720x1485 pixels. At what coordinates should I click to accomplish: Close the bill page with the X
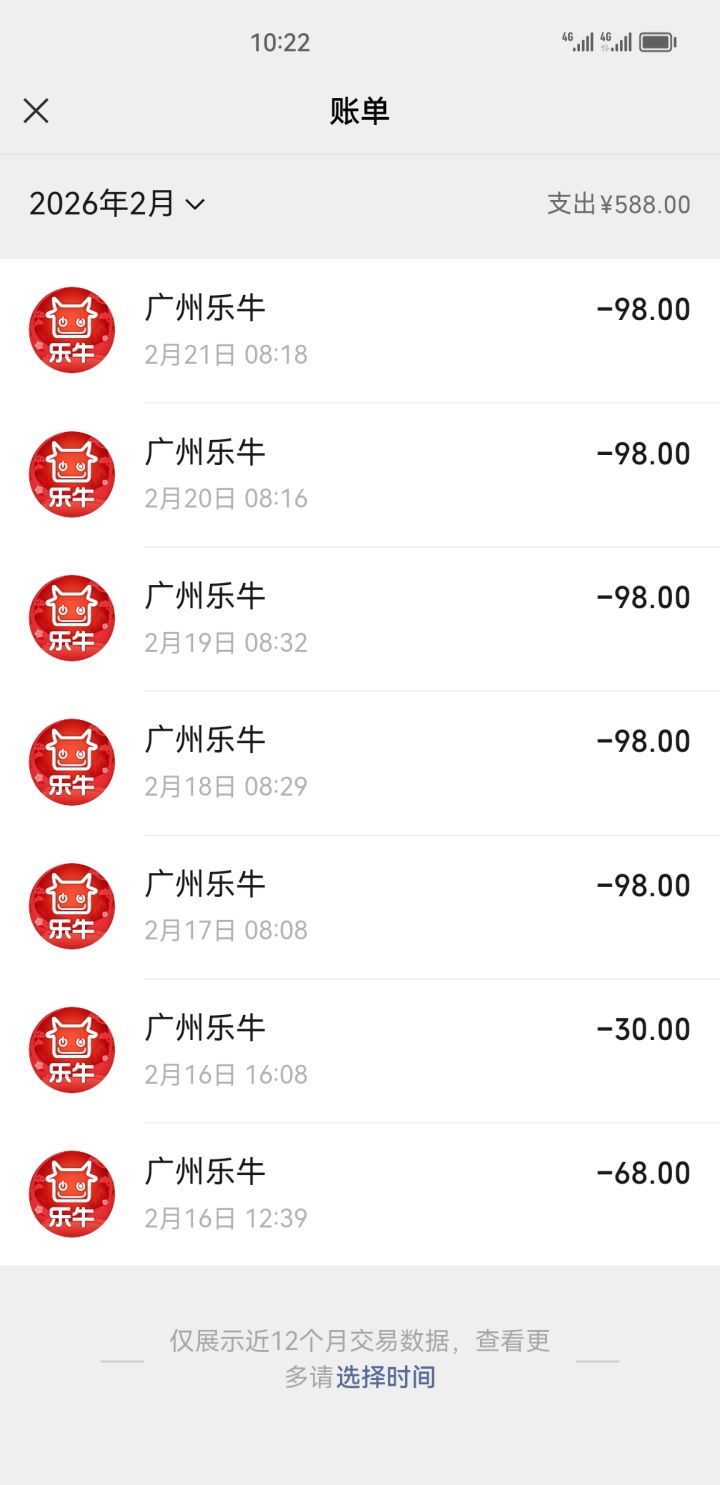(x=36, y=111)
